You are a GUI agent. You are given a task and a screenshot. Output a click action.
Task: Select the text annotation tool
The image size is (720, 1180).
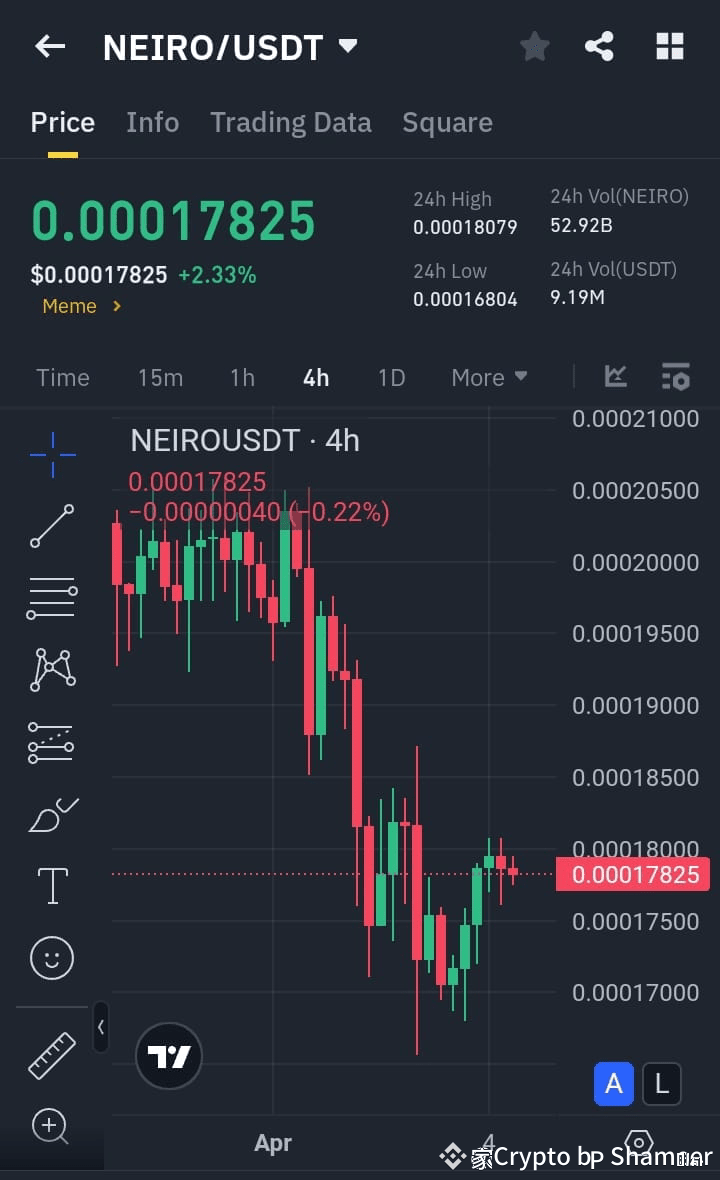(x=51, y=885)
